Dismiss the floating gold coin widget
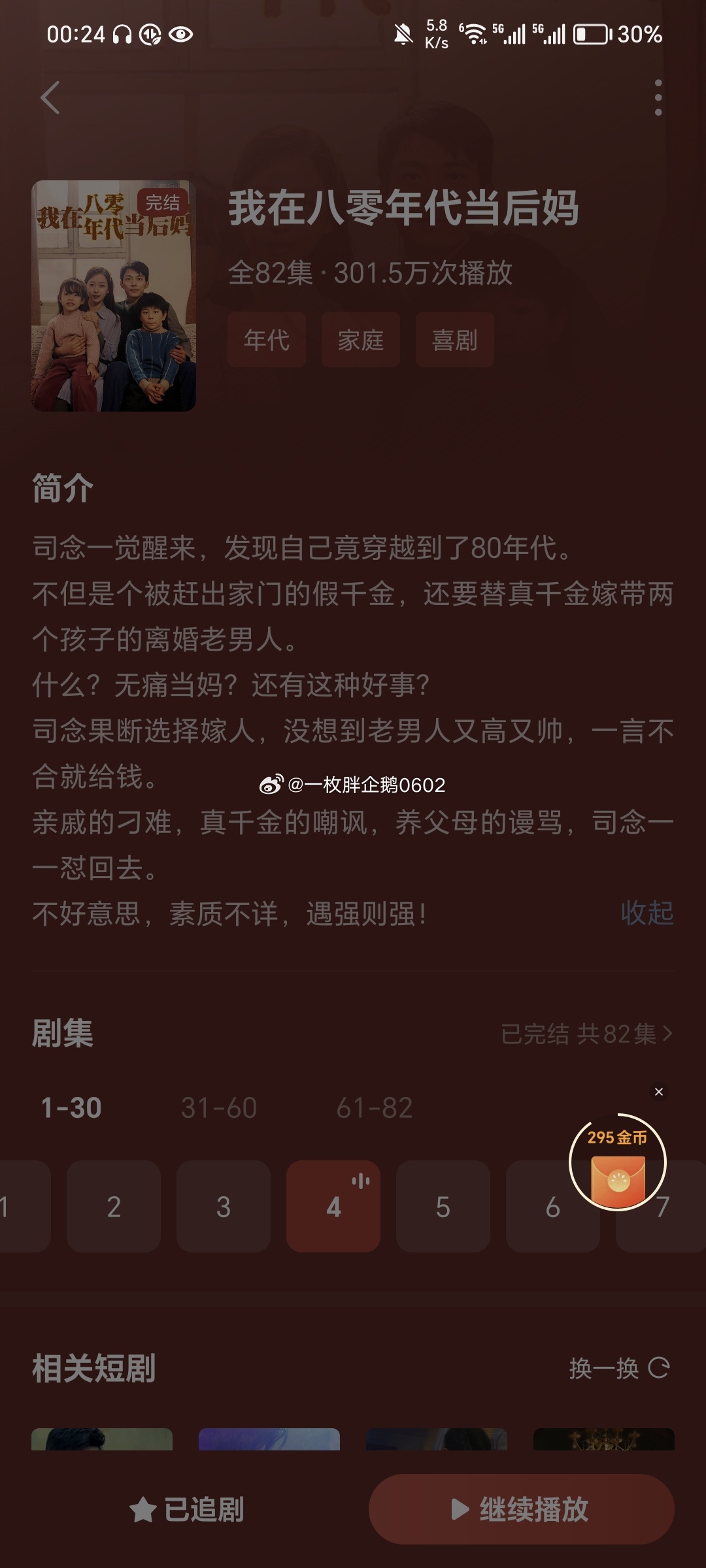This screenshot has width=706, height=1568. pyautogui.click(x=659, y=1092)
